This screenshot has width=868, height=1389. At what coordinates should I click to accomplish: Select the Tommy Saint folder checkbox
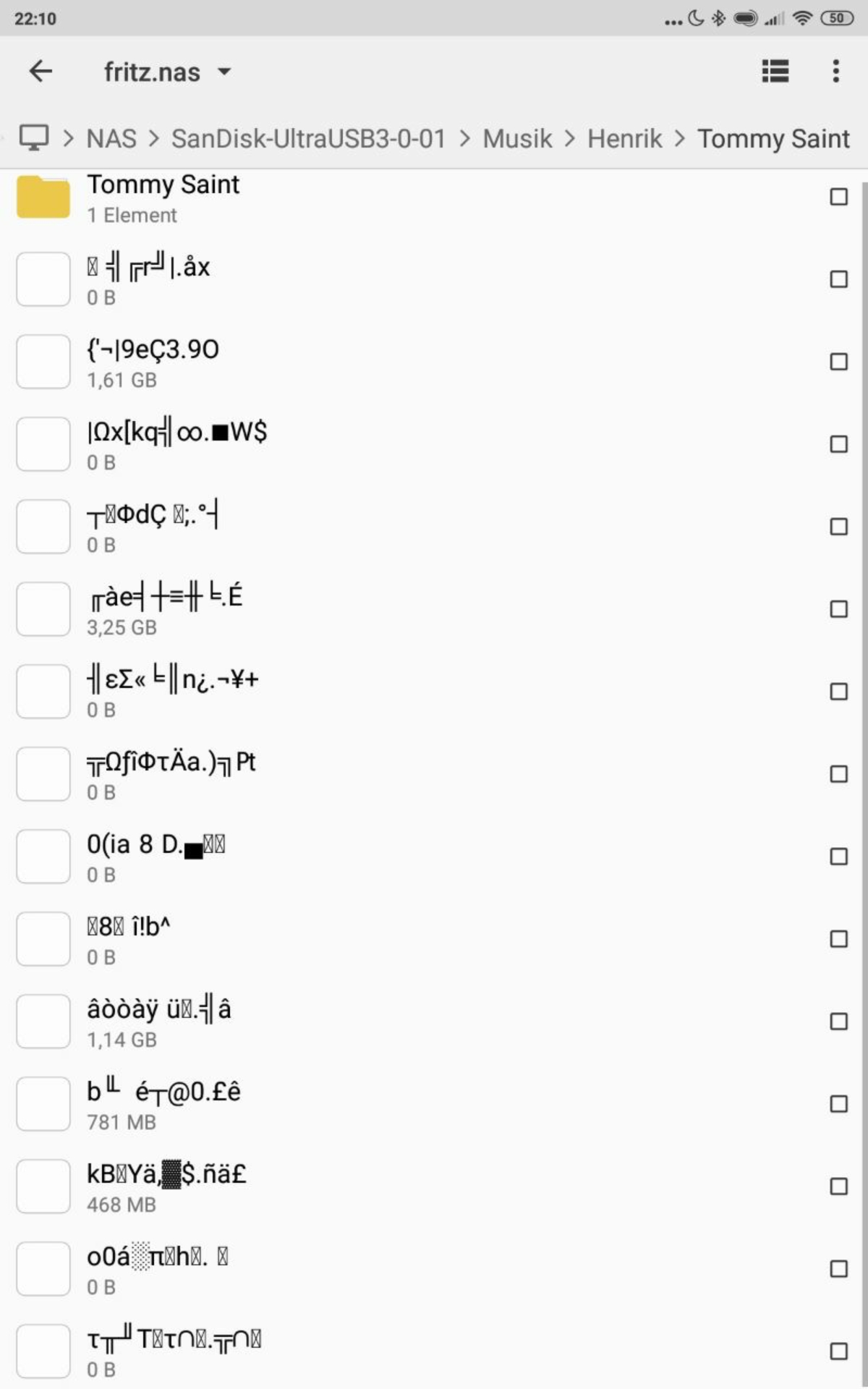click(x=838, y=197)
